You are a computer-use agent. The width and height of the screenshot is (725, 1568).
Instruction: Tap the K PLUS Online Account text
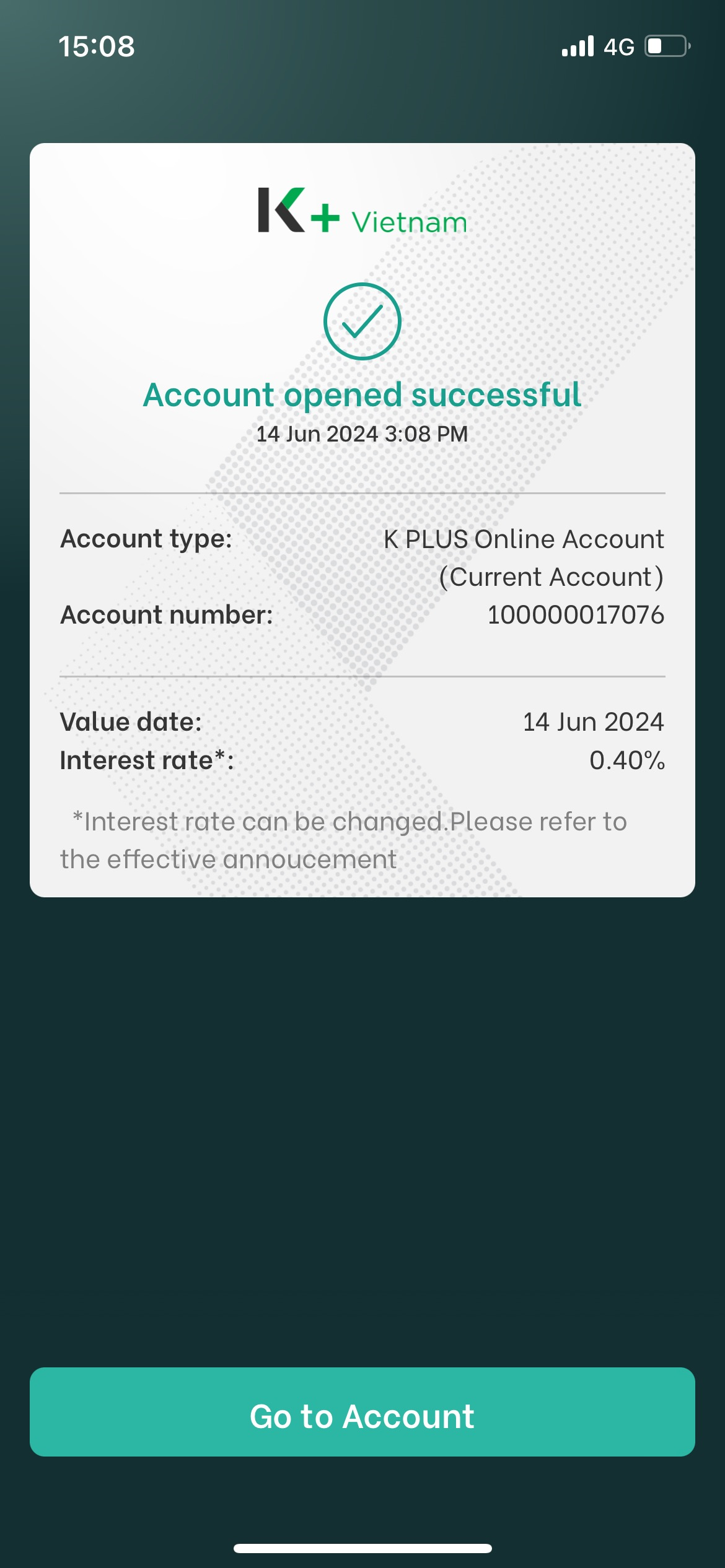[x=524, y=539]
